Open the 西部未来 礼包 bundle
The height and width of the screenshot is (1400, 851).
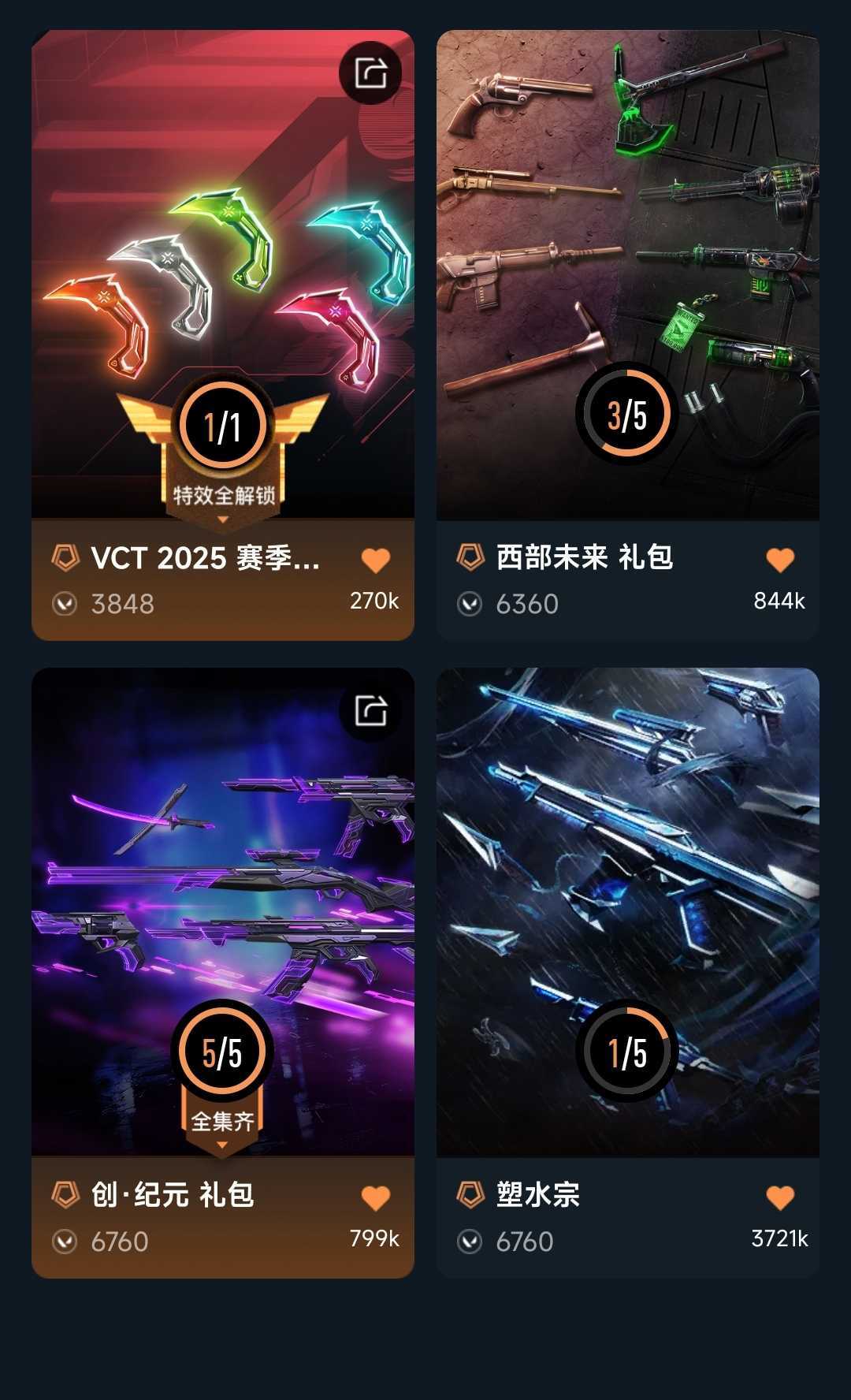[x=628, y=335]
